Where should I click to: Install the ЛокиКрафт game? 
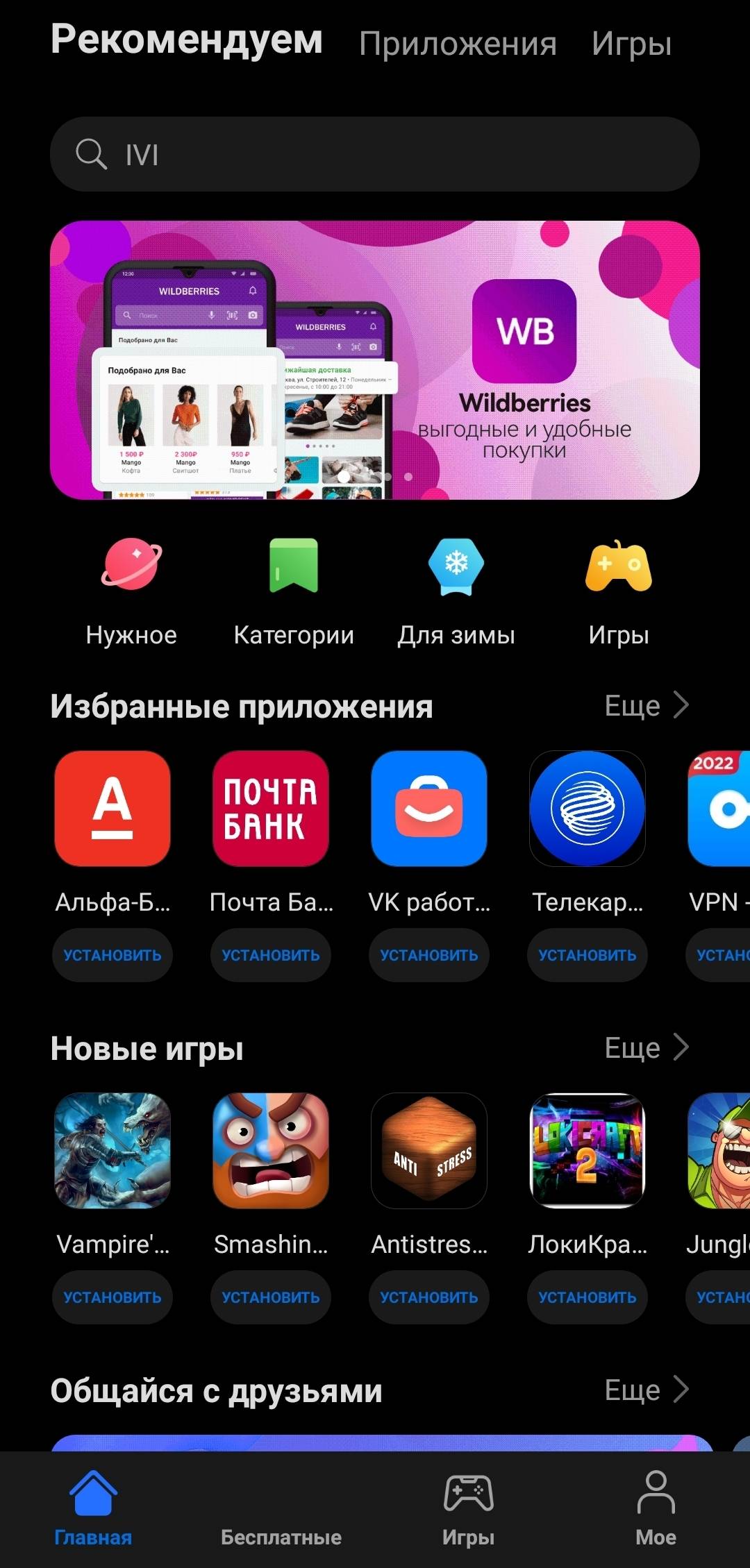(587, 1297)
